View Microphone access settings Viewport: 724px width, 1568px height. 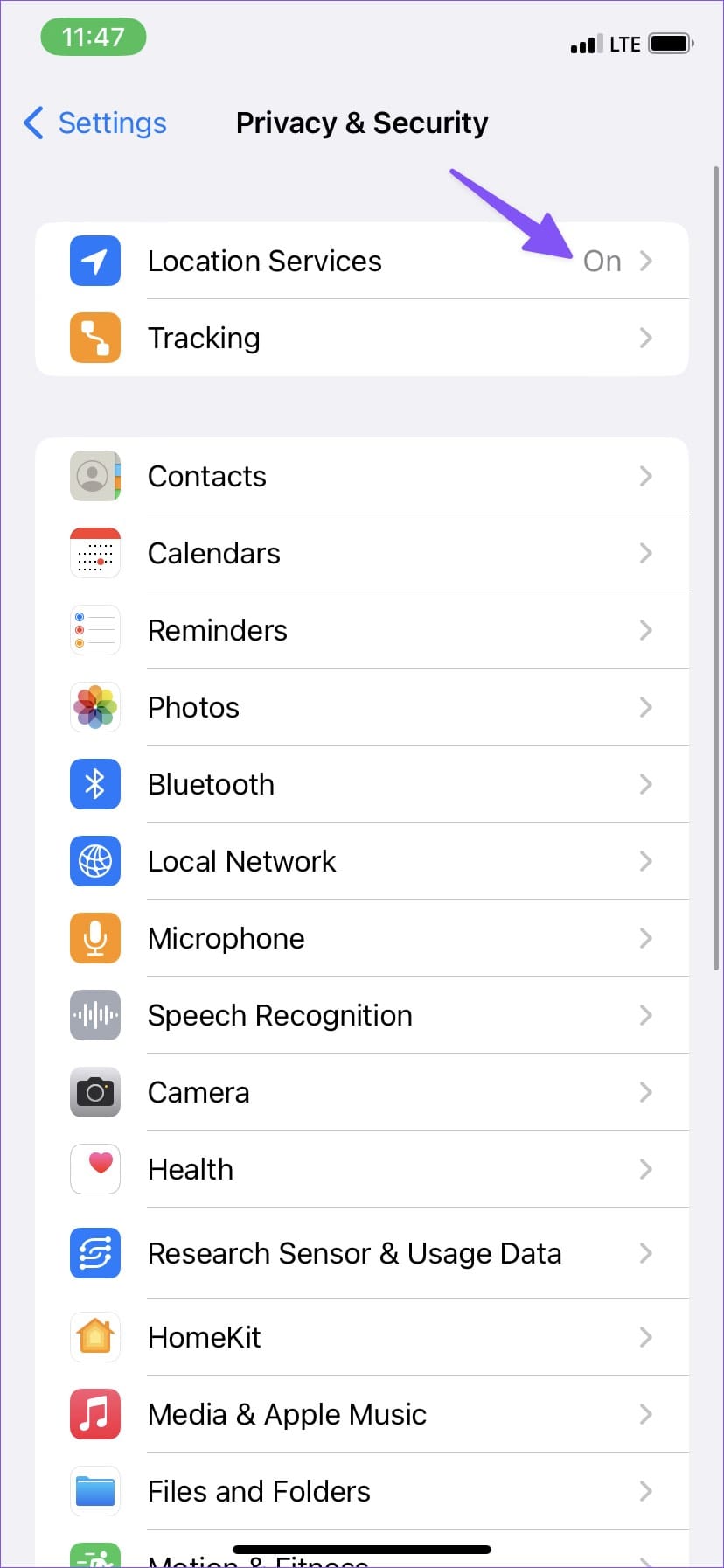pos(362,938)
